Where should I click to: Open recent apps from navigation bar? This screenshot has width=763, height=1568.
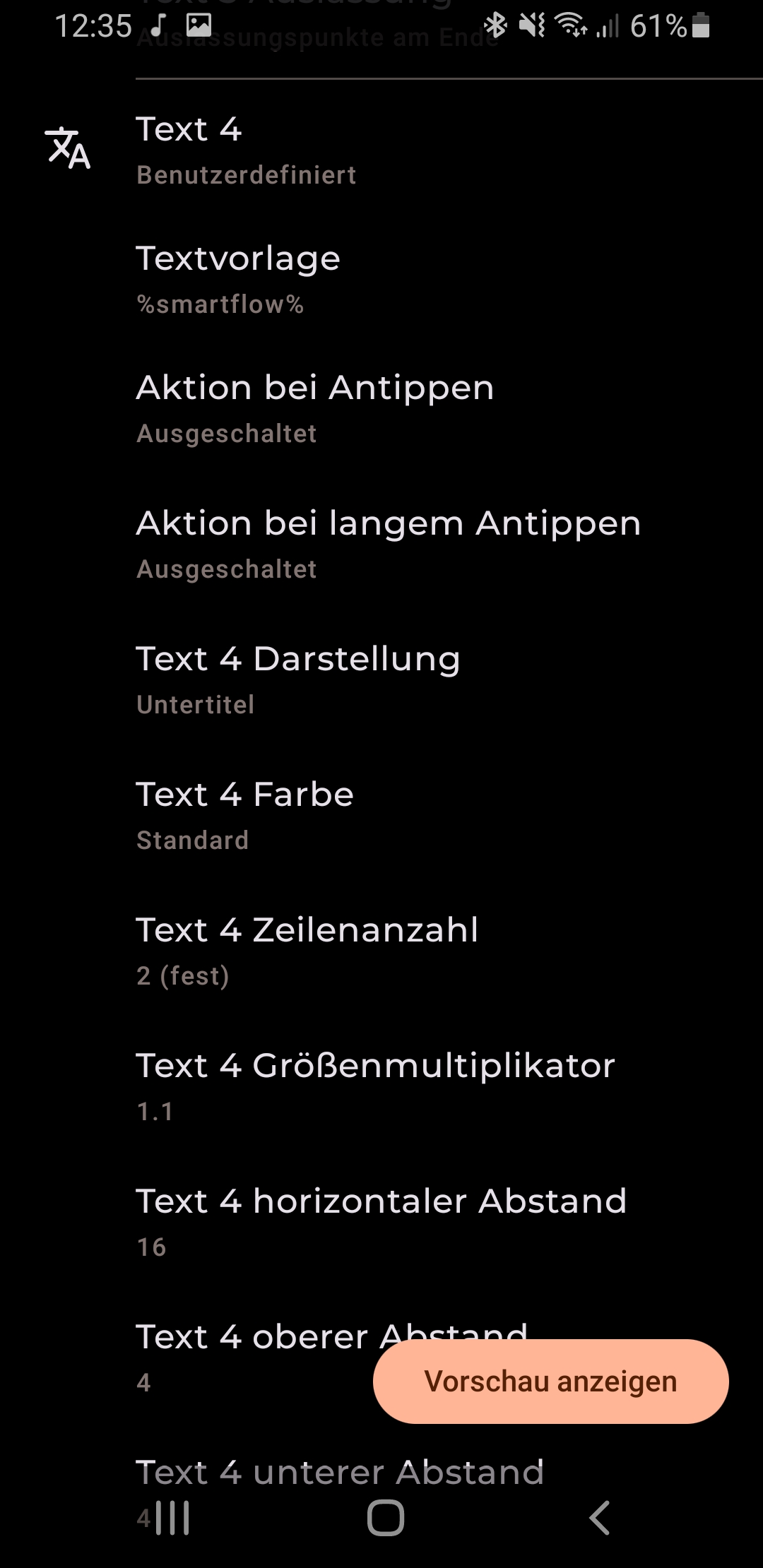pos(173,1517)
